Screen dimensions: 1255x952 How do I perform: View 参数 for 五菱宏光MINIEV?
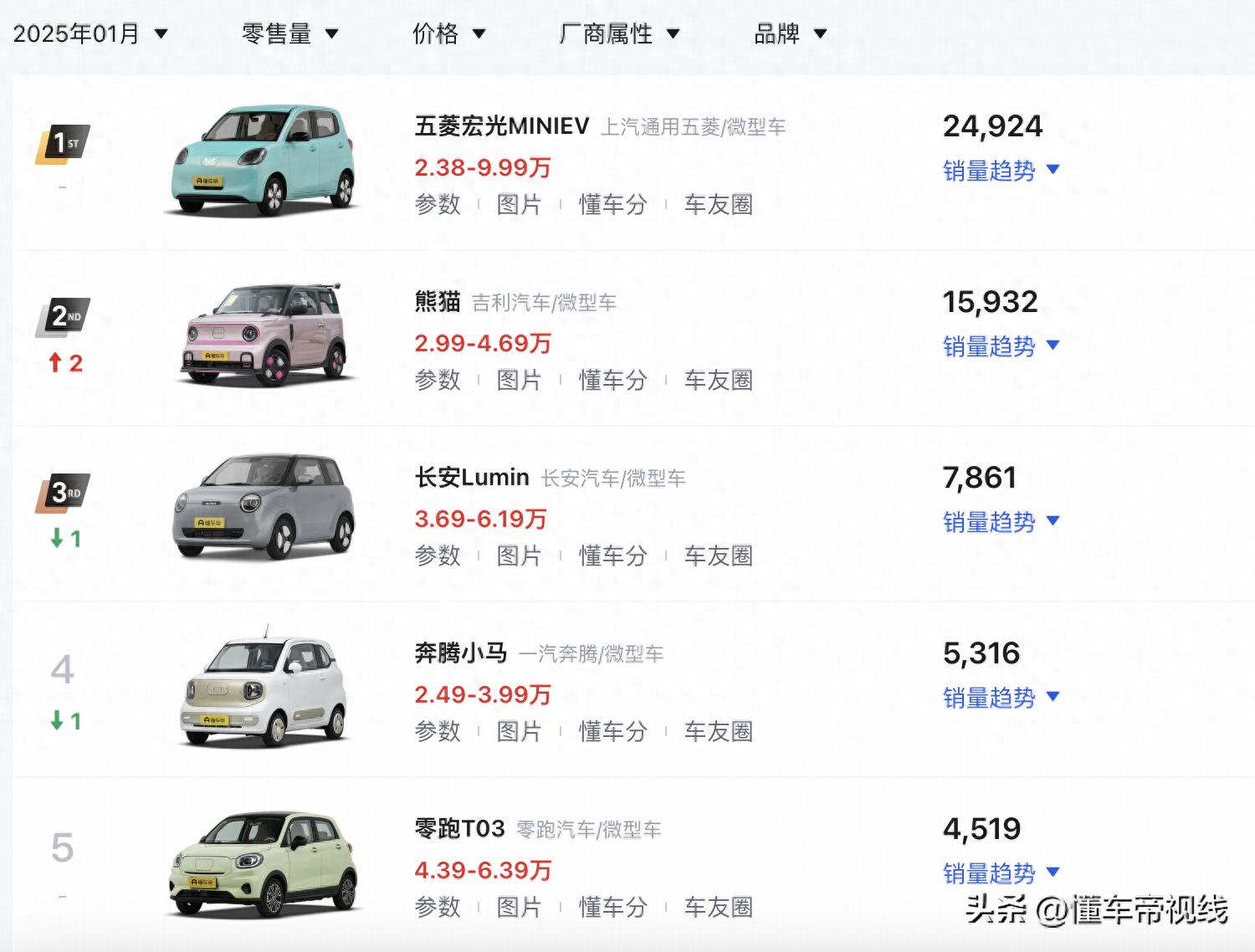coord(438,204)
